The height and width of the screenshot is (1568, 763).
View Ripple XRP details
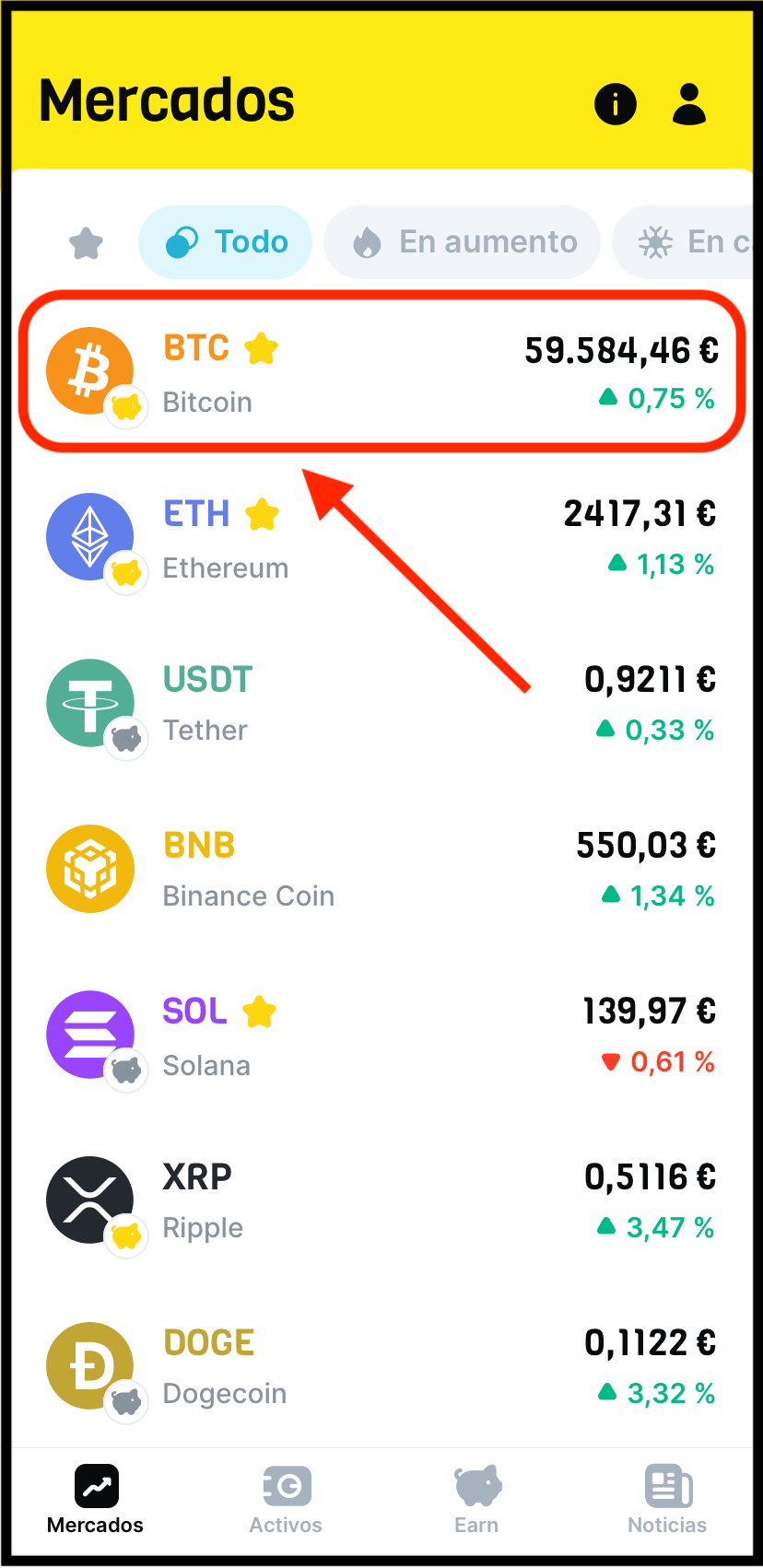(x=381, y=1201)
